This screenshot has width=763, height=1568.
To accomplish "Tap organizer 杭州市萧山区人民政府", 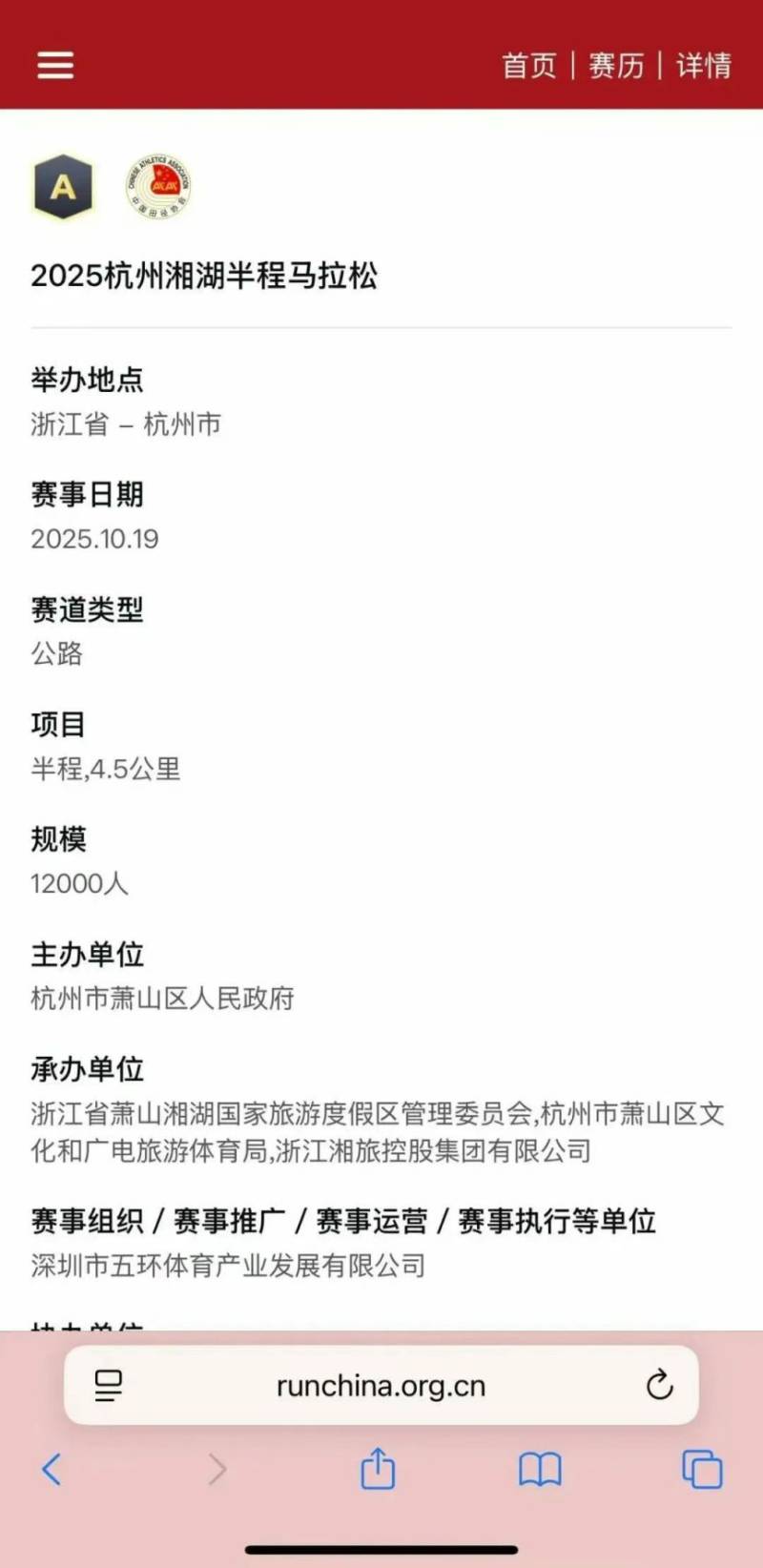I will (162, 999).
